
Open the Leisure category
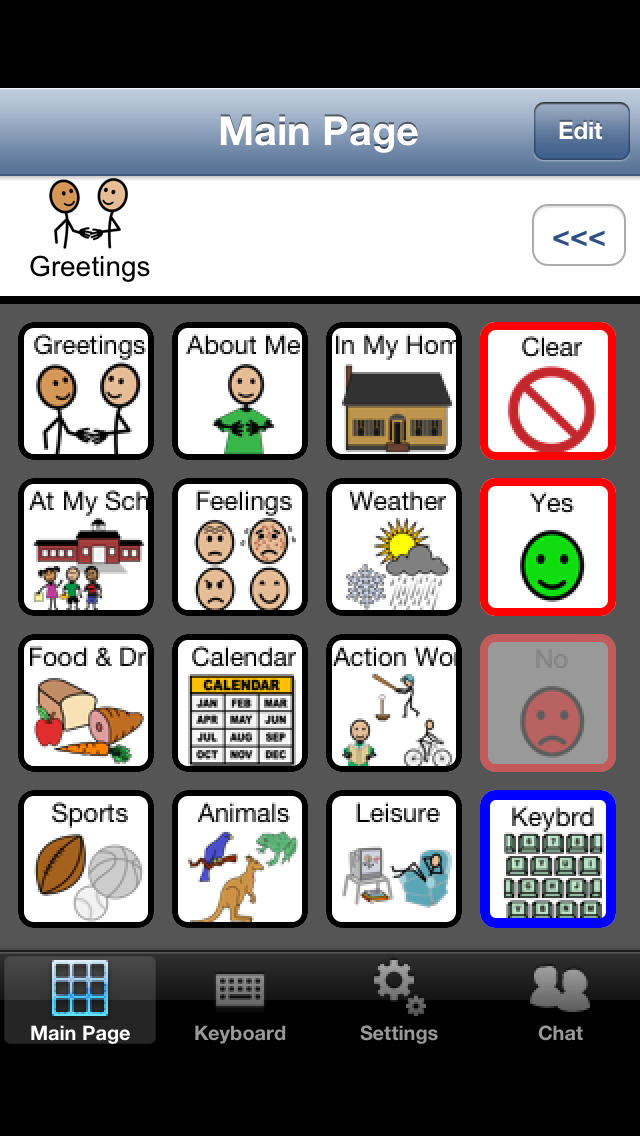click(x=394, y=859)
